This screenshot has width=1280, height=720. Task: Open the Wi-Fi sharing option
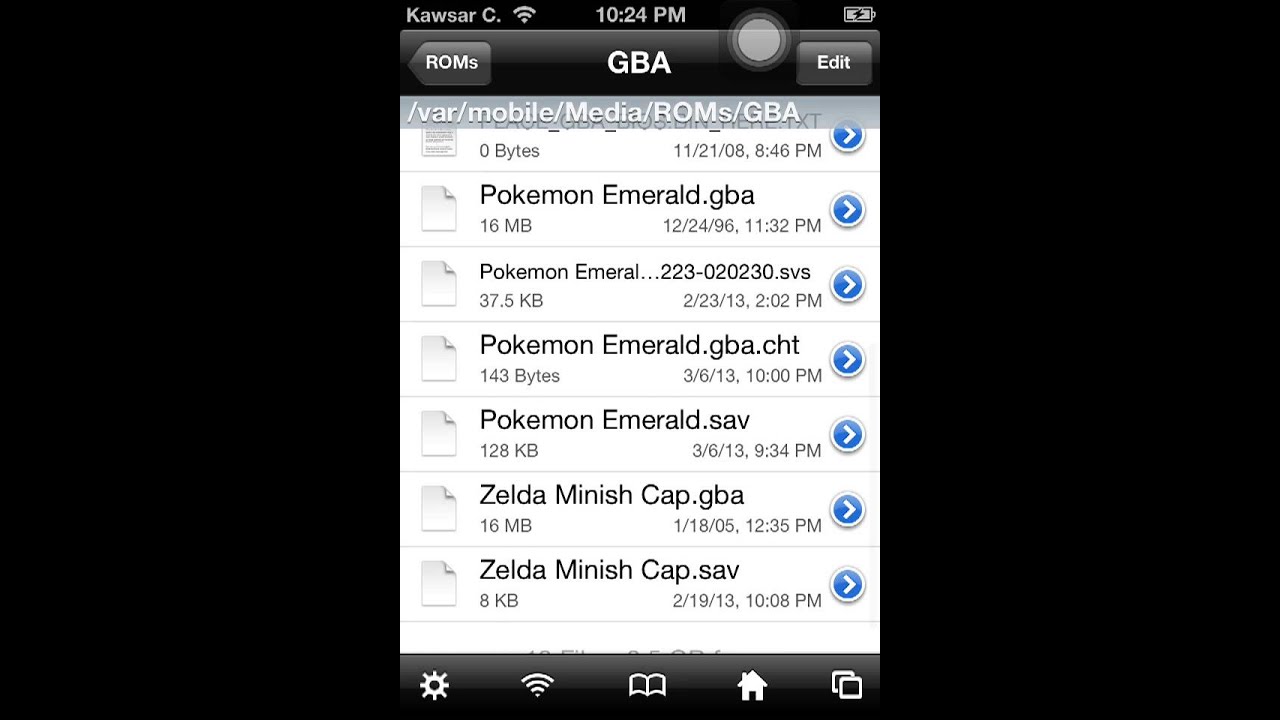pyautogui.click(x=538, y=685)
